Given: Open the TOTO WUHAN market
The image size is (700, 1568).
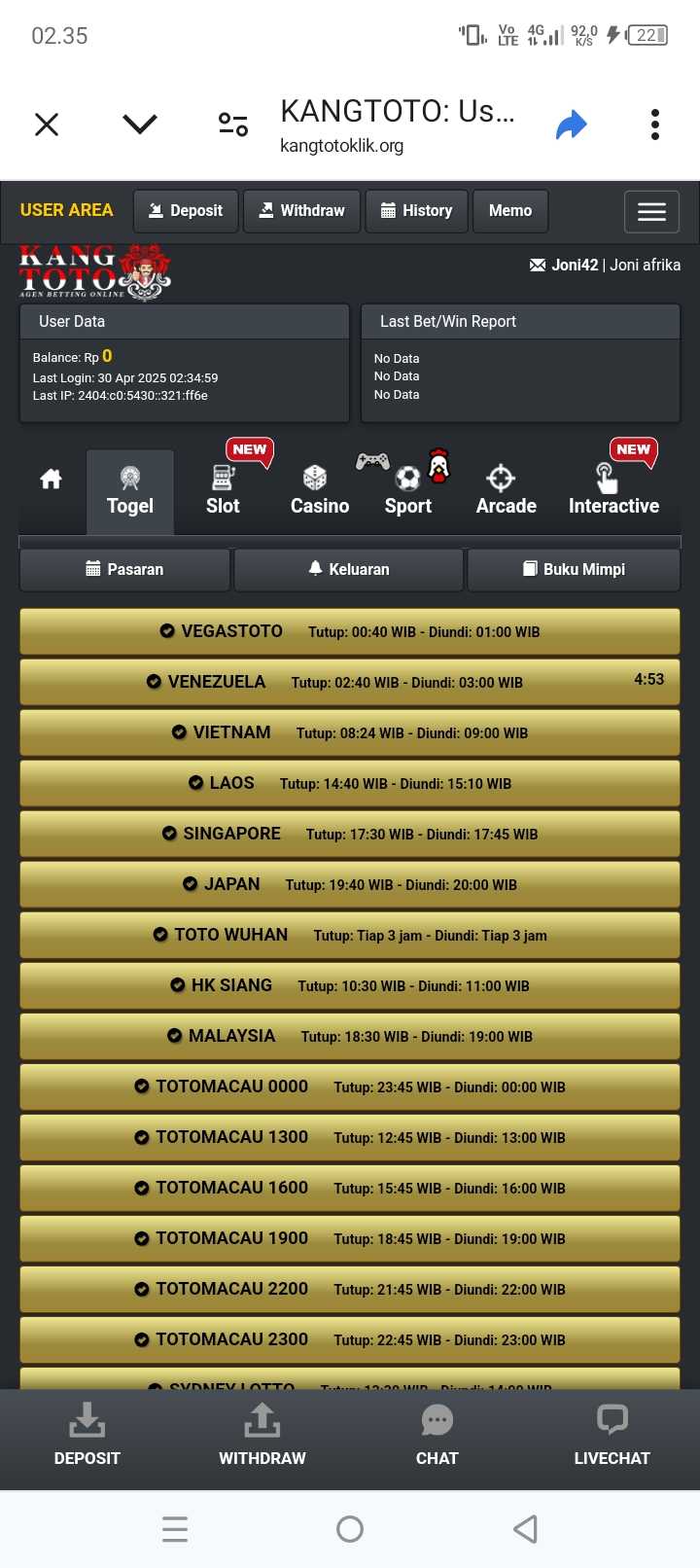Looking at the screenshot, I should [x=349, y=935].
